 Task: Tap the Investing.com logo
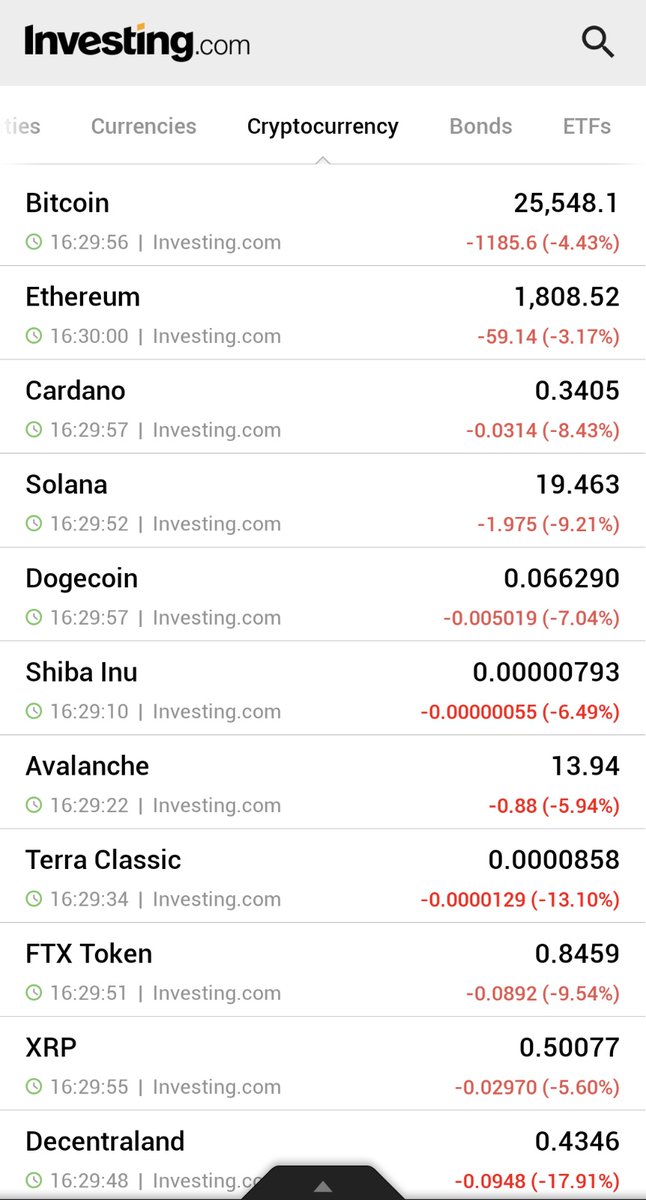137,42
